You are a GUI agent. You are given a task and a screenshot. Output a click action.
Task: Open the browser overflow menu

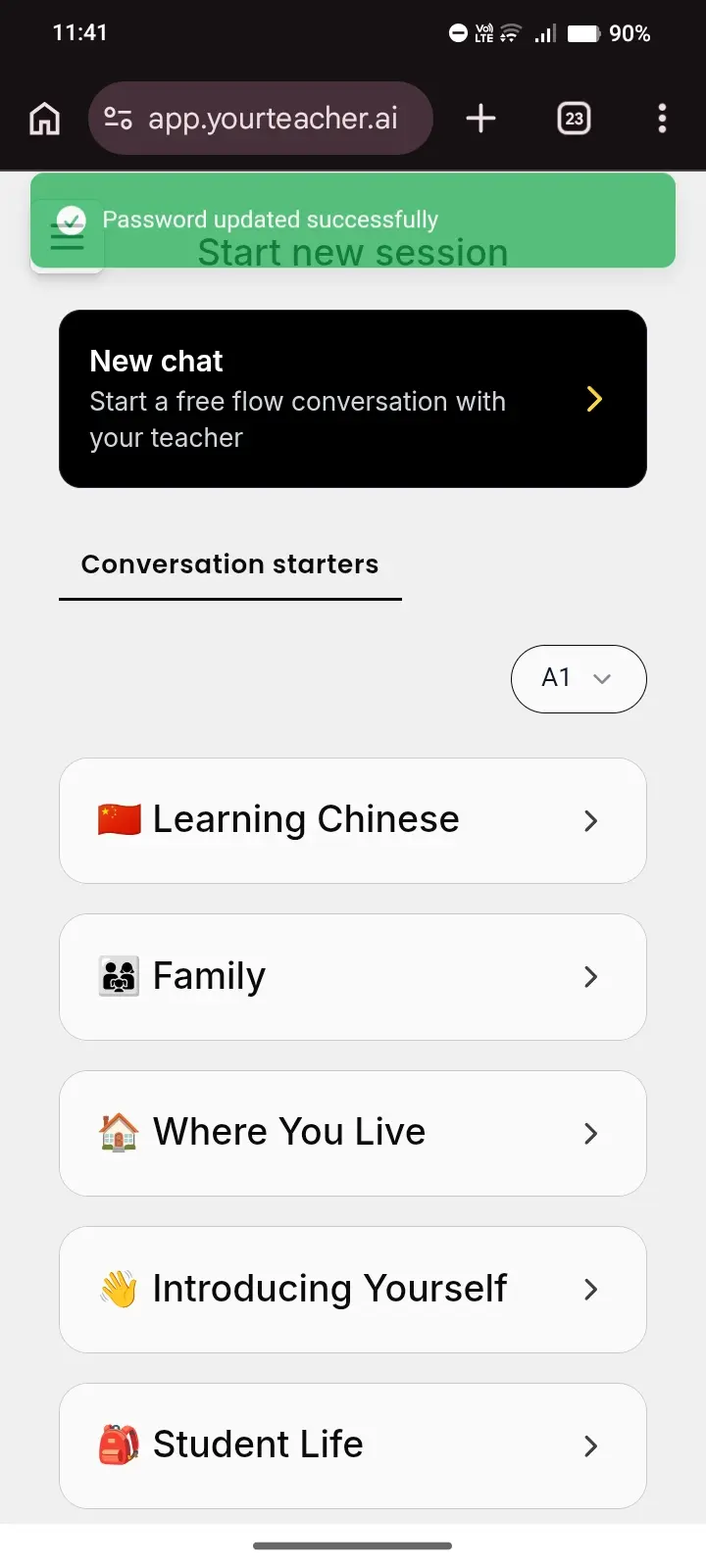[662, 119]
